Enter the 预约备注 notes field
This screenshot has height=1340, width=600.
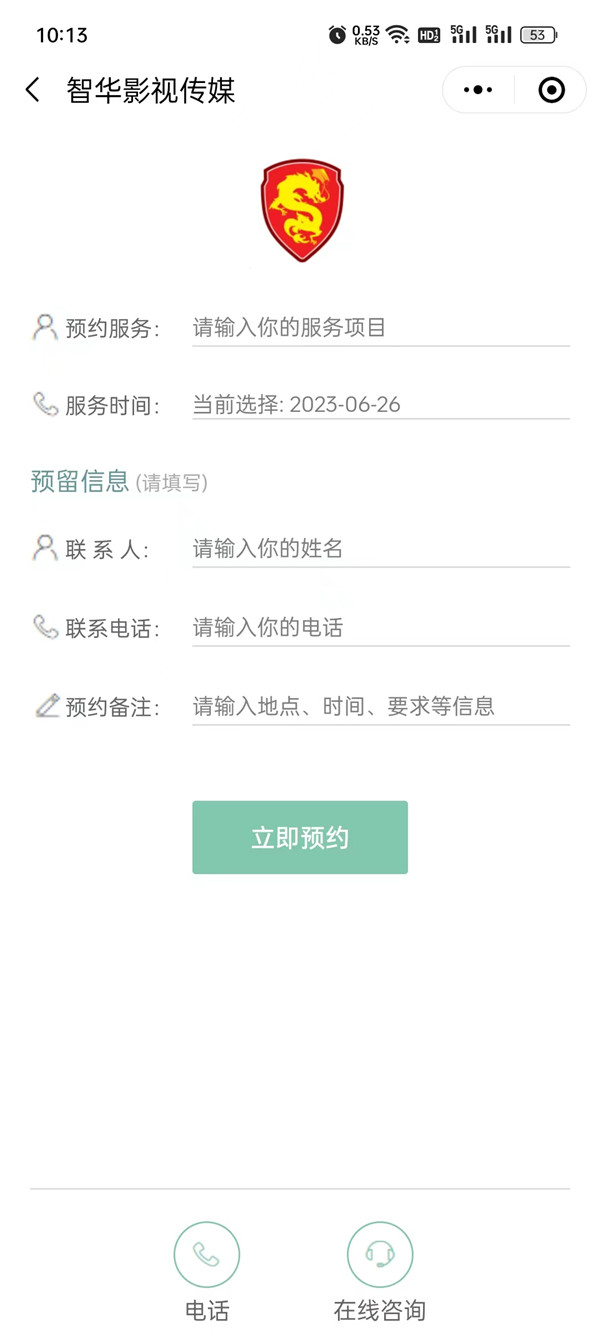(380, 706)
